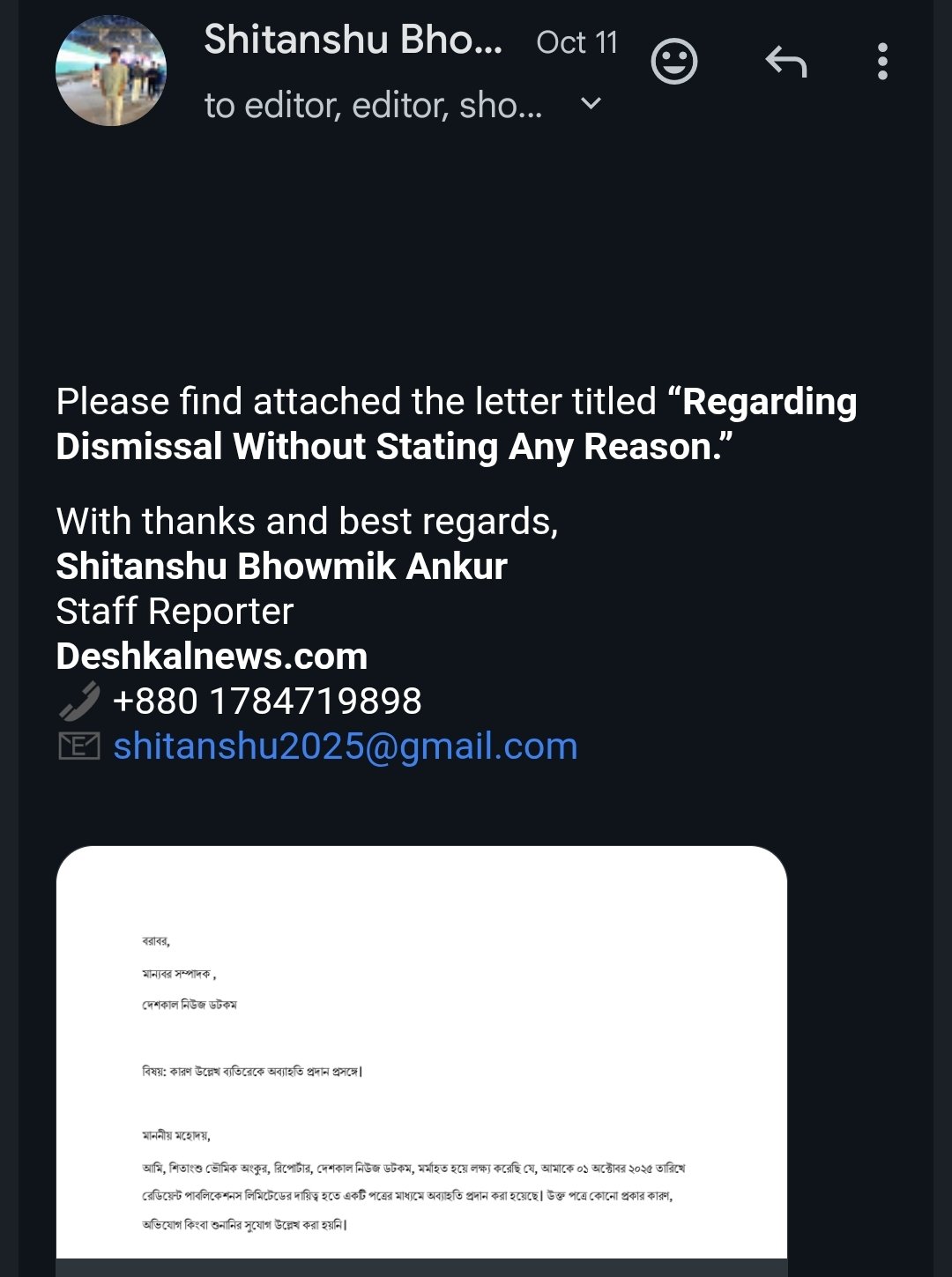Screen dimensions: 952x1277
Task: Open sender Shitanshu's profile picture
Action: click(x=111, y=71)
